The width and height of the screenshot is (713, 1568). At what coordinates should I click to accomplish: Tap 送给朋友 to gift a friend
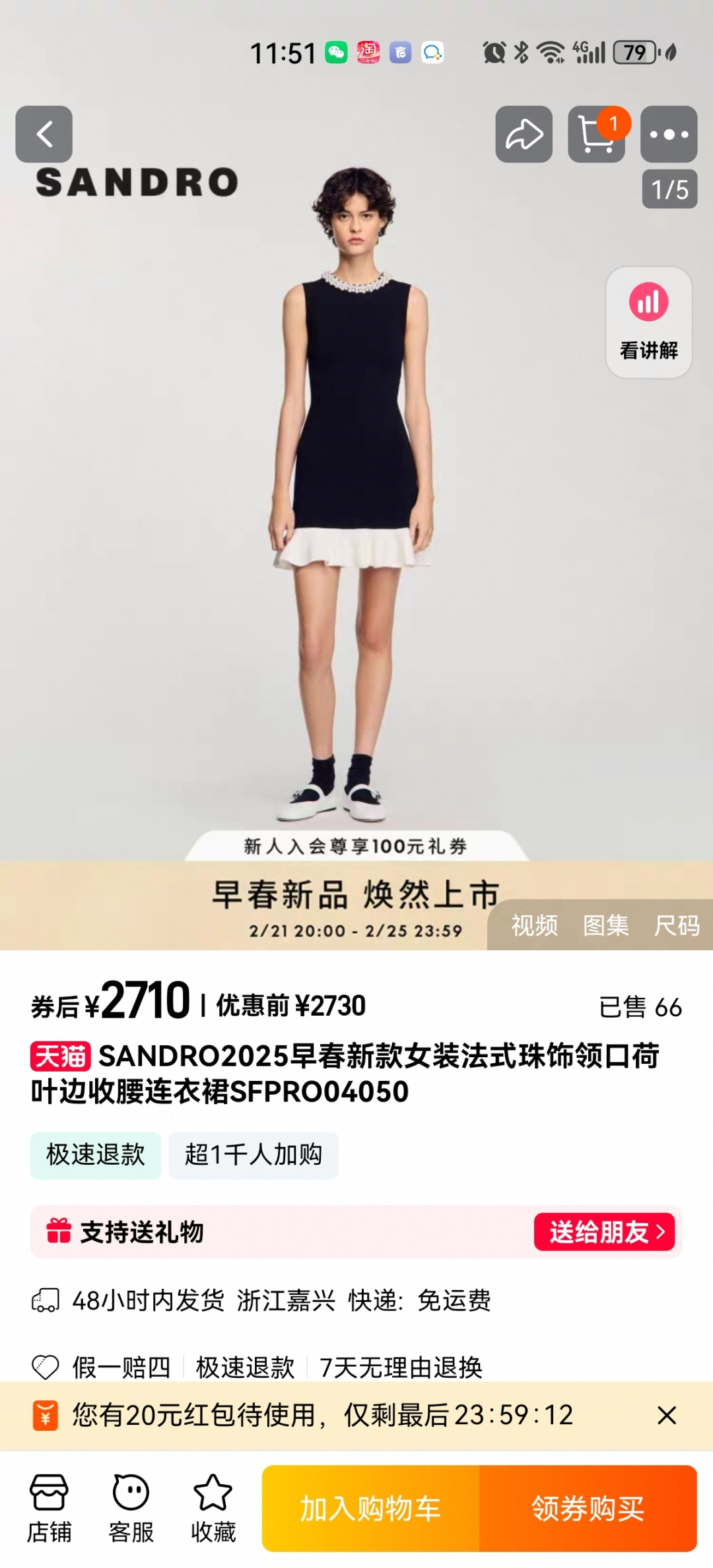point(604,1231)
